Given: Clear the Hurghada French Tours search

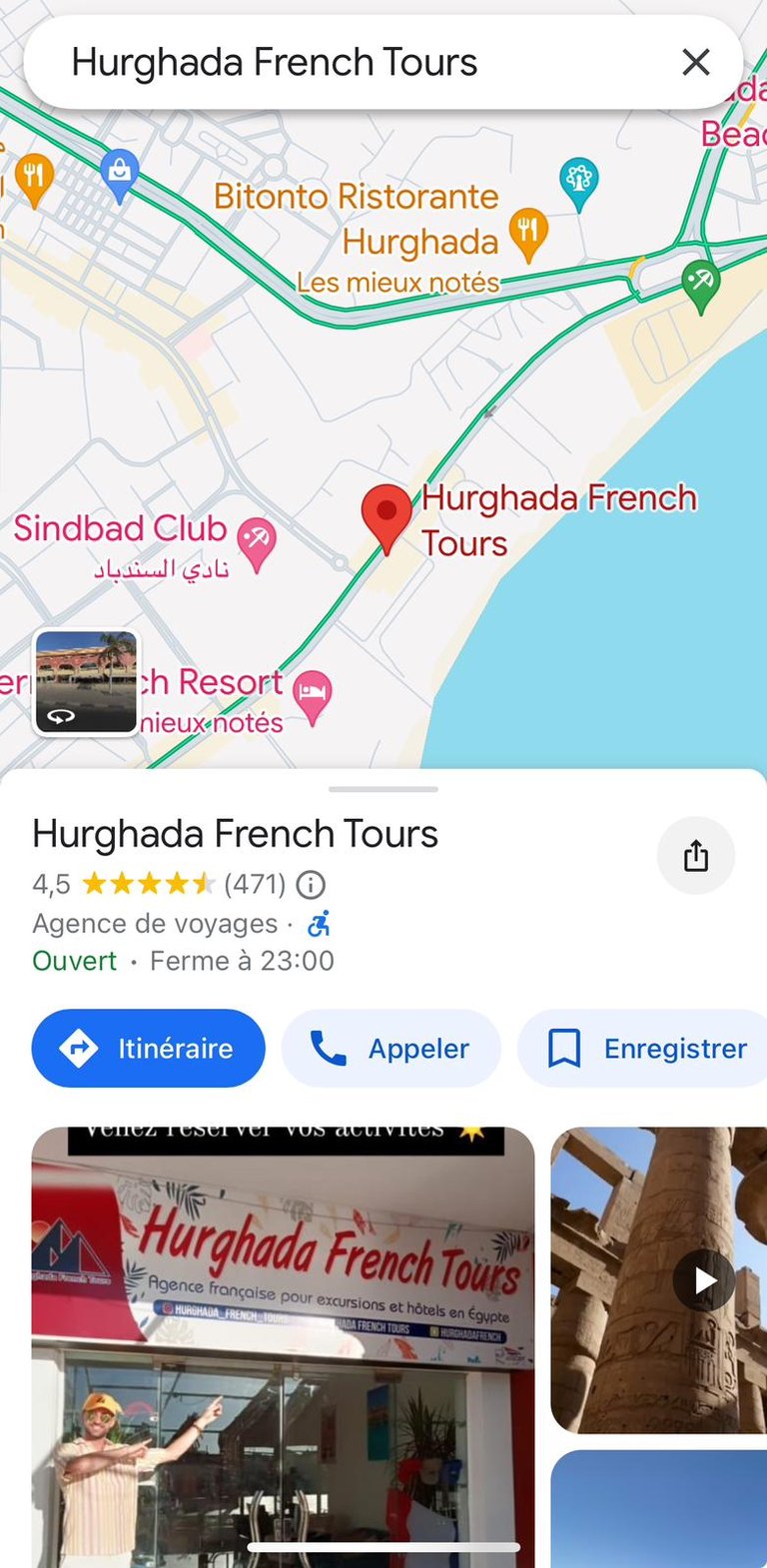Looking at the screenshot, I should tap(696, 62).
